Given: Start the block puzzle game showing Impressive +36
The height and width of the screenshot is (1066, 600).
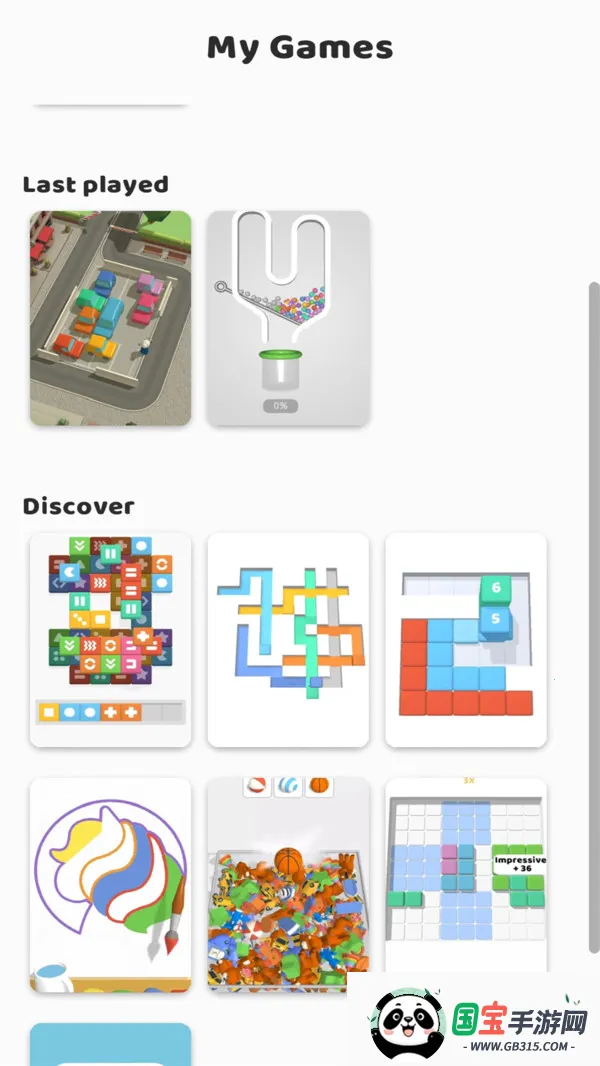Looking at the screenshot, I should 466,875.
